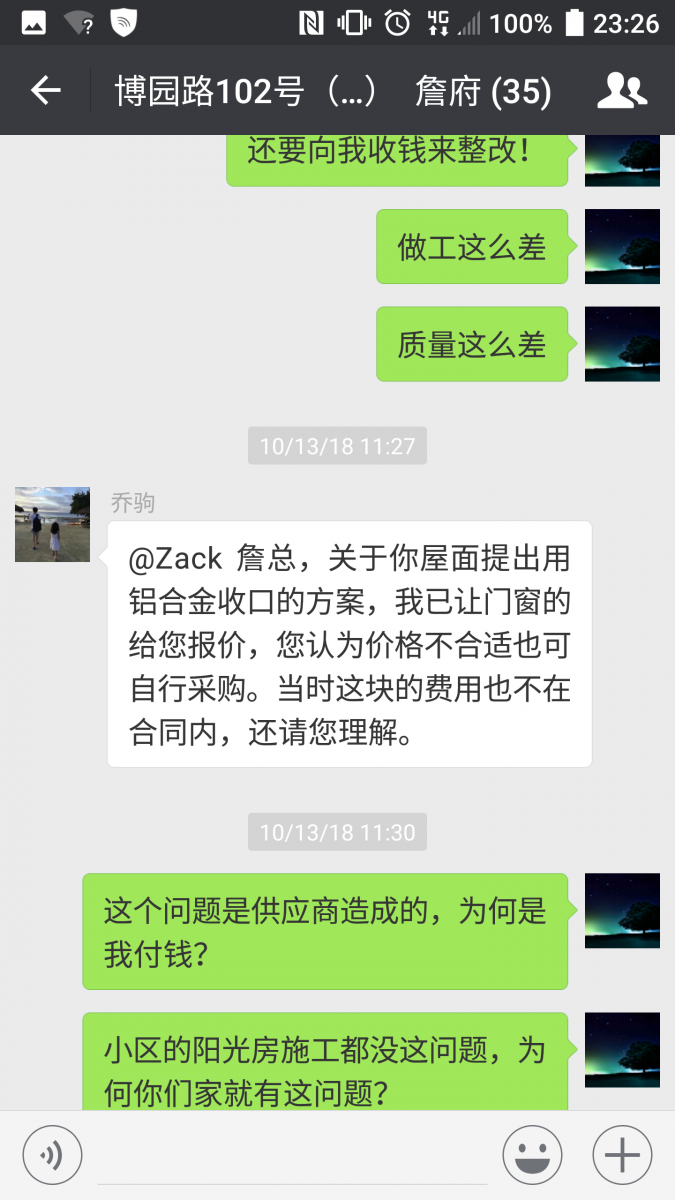
Task: Tap the message text field
Action: coord(292,1157)
